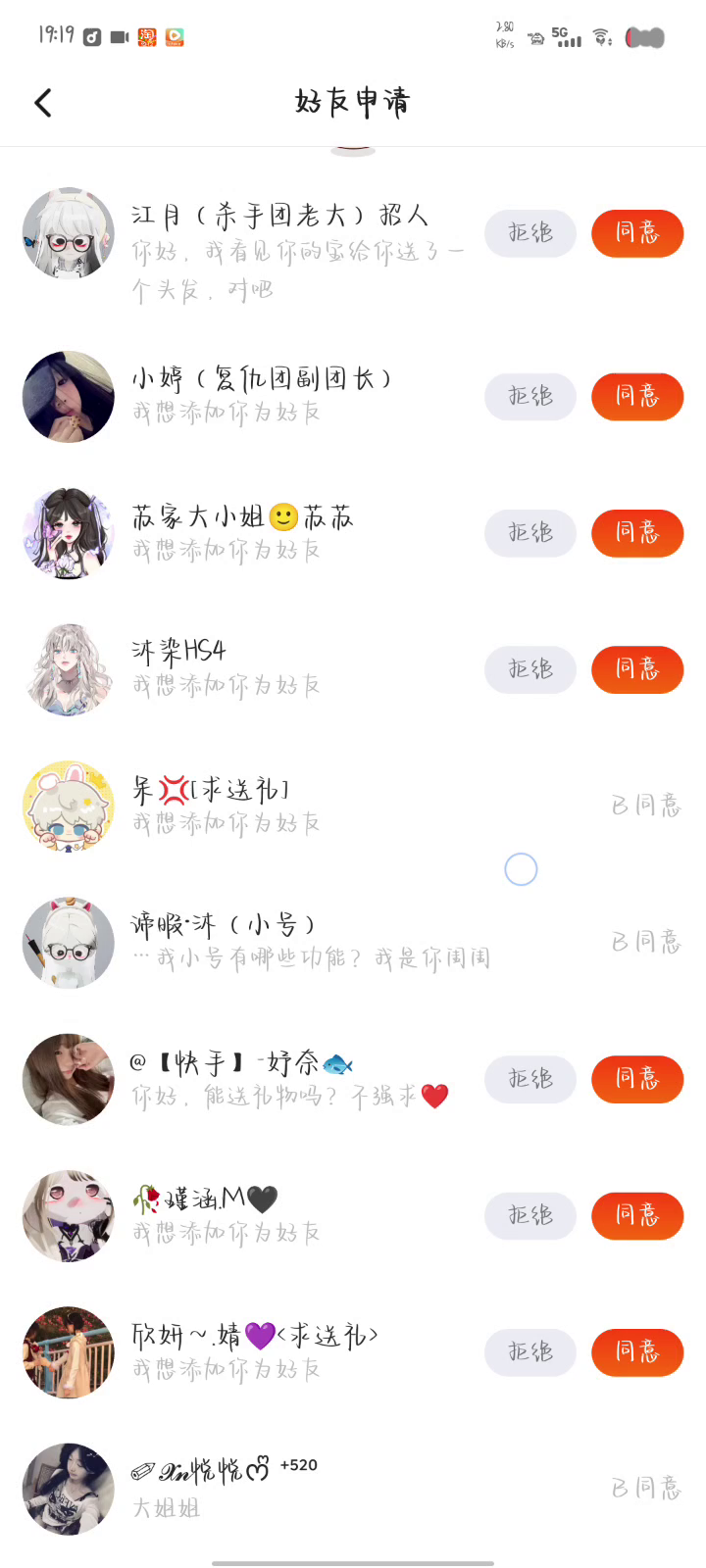706x1568 pixels.
Task: Reject 江月（杀手团老大）招人's friend request
Action: (x=529, y=233)
